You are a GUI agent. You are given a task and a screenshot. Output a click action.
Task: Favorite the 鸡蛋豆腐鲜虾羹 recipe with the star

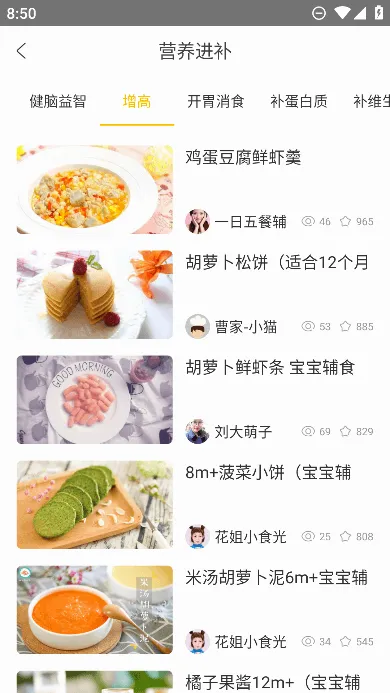pyautogui.click(x=345, y=221)
